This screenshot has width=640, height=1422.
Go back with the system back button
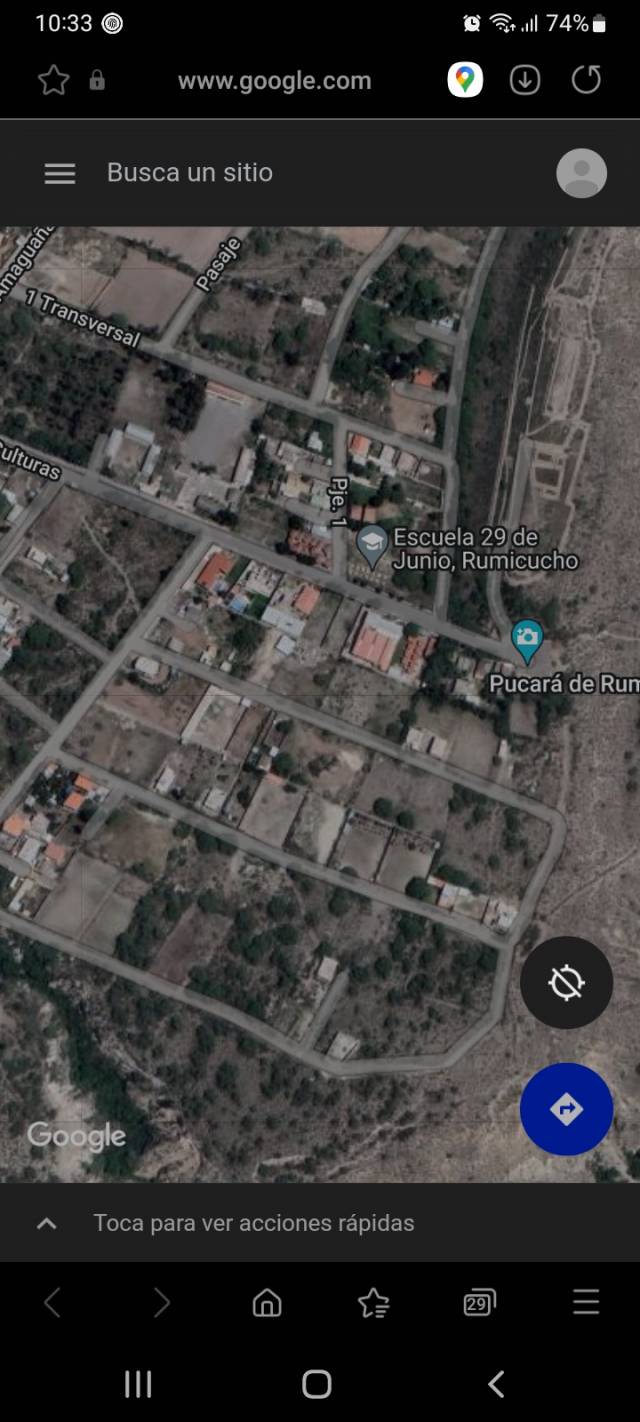click(496, 1384)
